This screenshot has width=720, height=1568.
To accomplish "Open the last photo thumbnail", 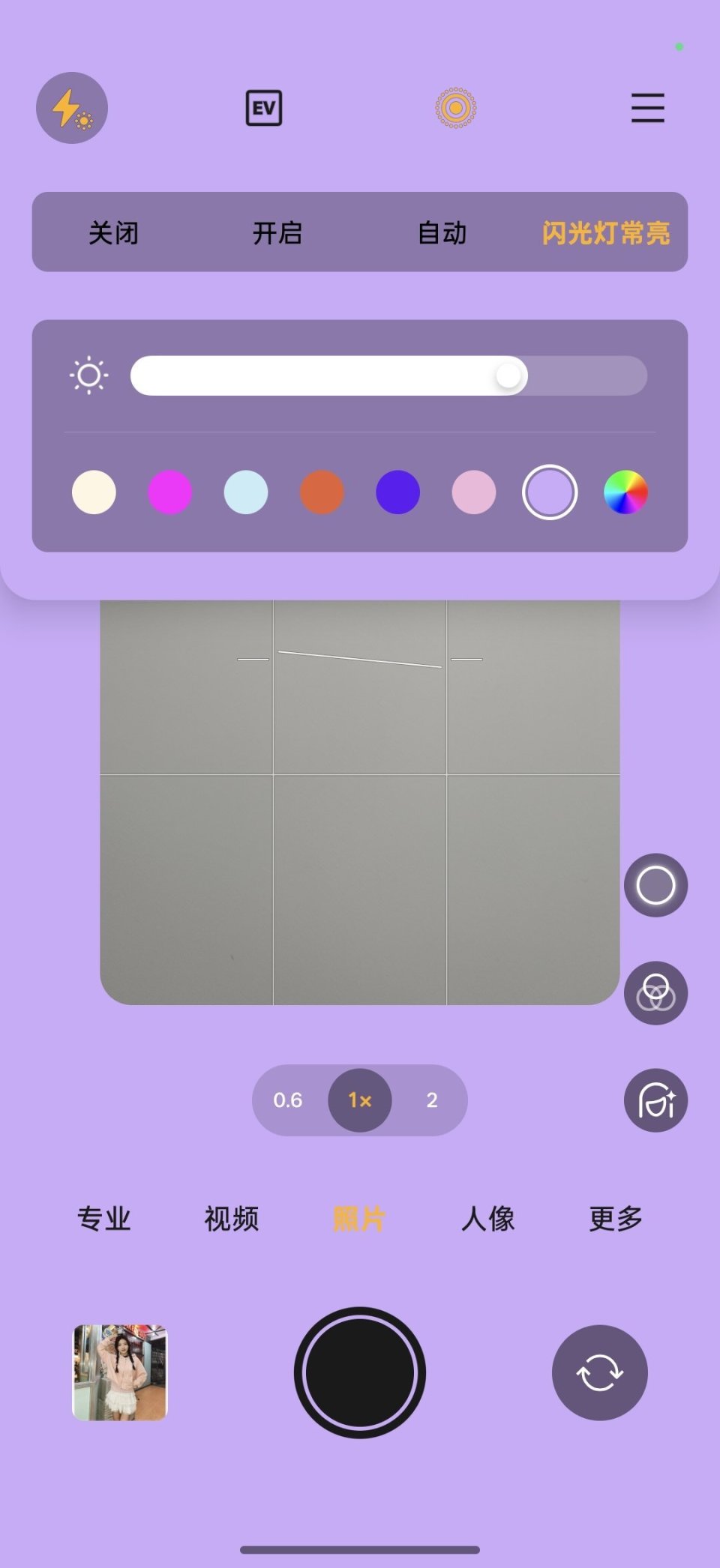I will pos(120,1372).
